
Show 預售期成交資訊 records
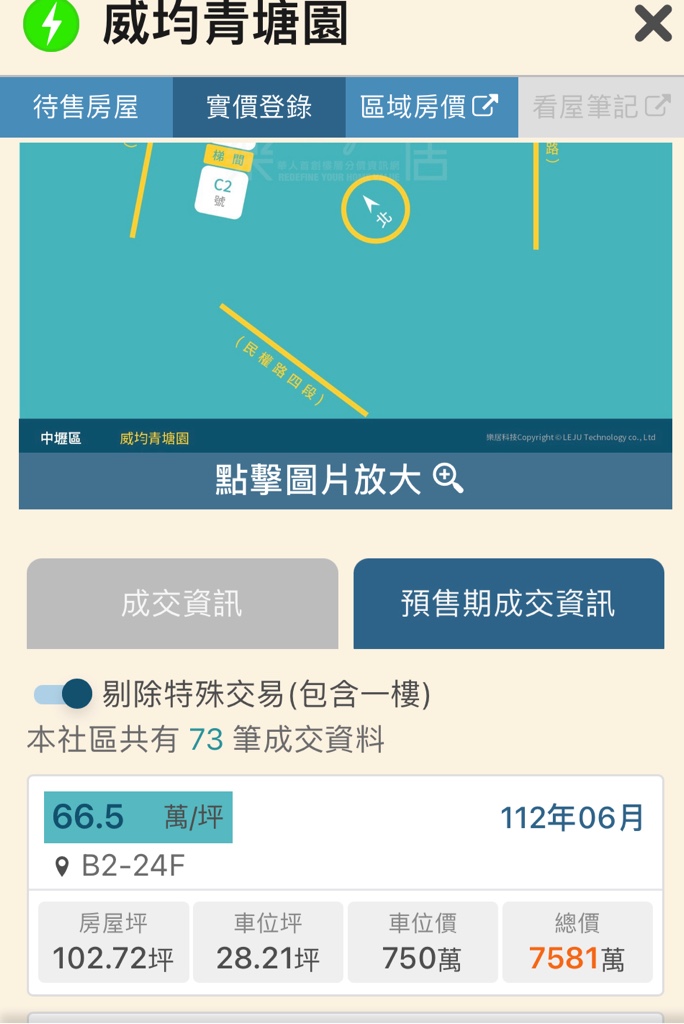508,604
